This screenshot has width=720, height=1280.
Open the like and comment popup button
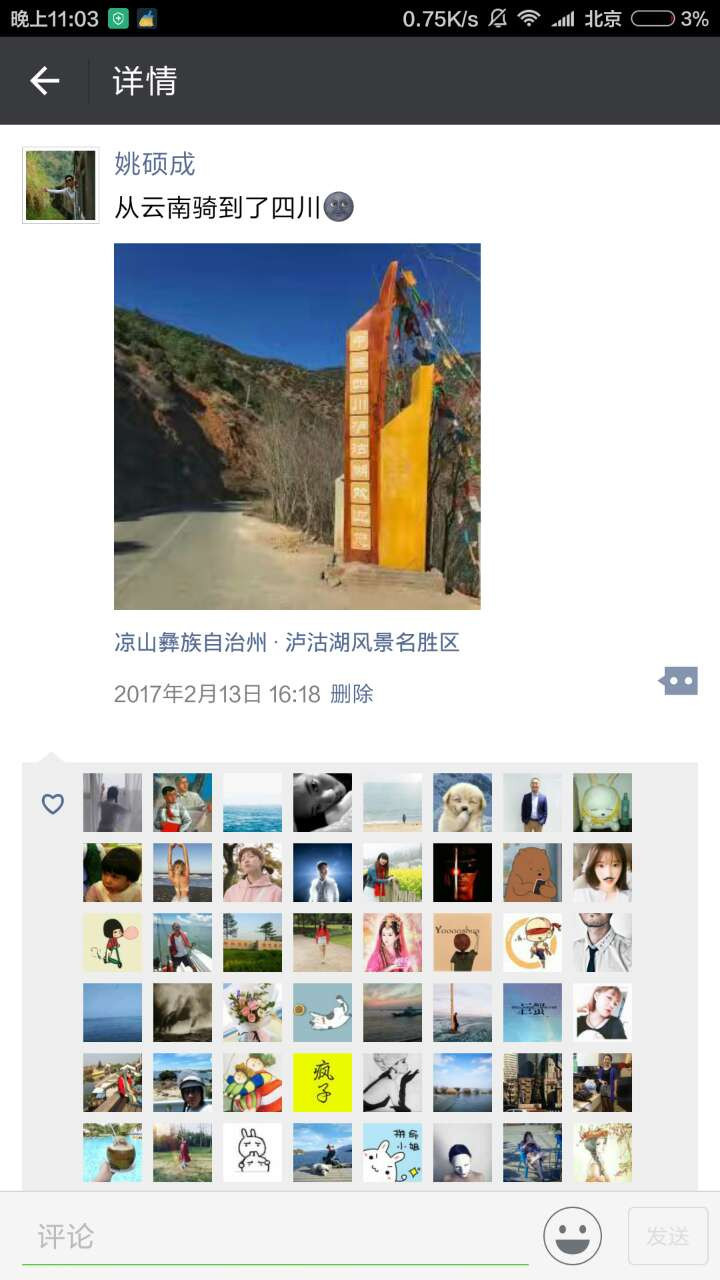coord(678,681)
